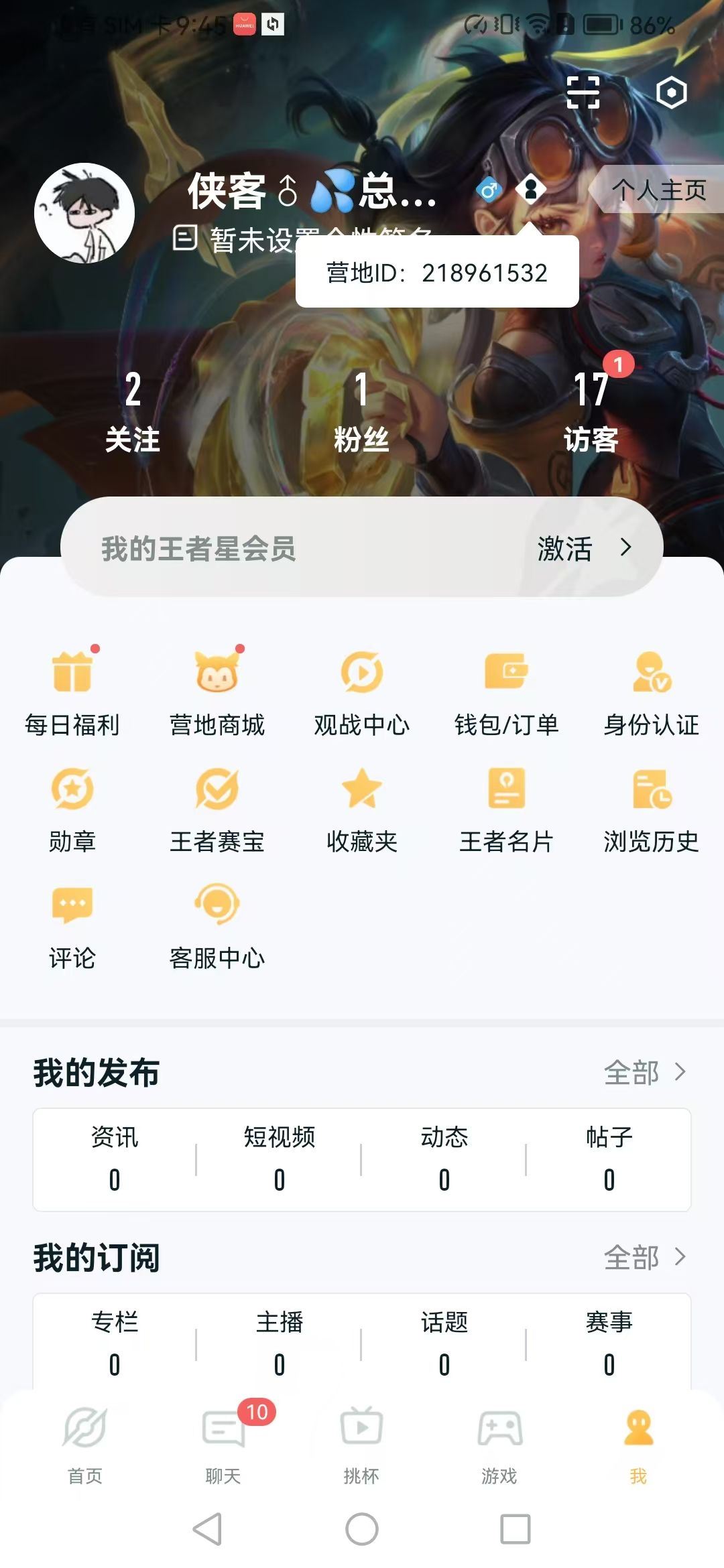Open the 每日福利 daily welfare icon
This screenshot has height=1568, width=724.
coord(74,690)
